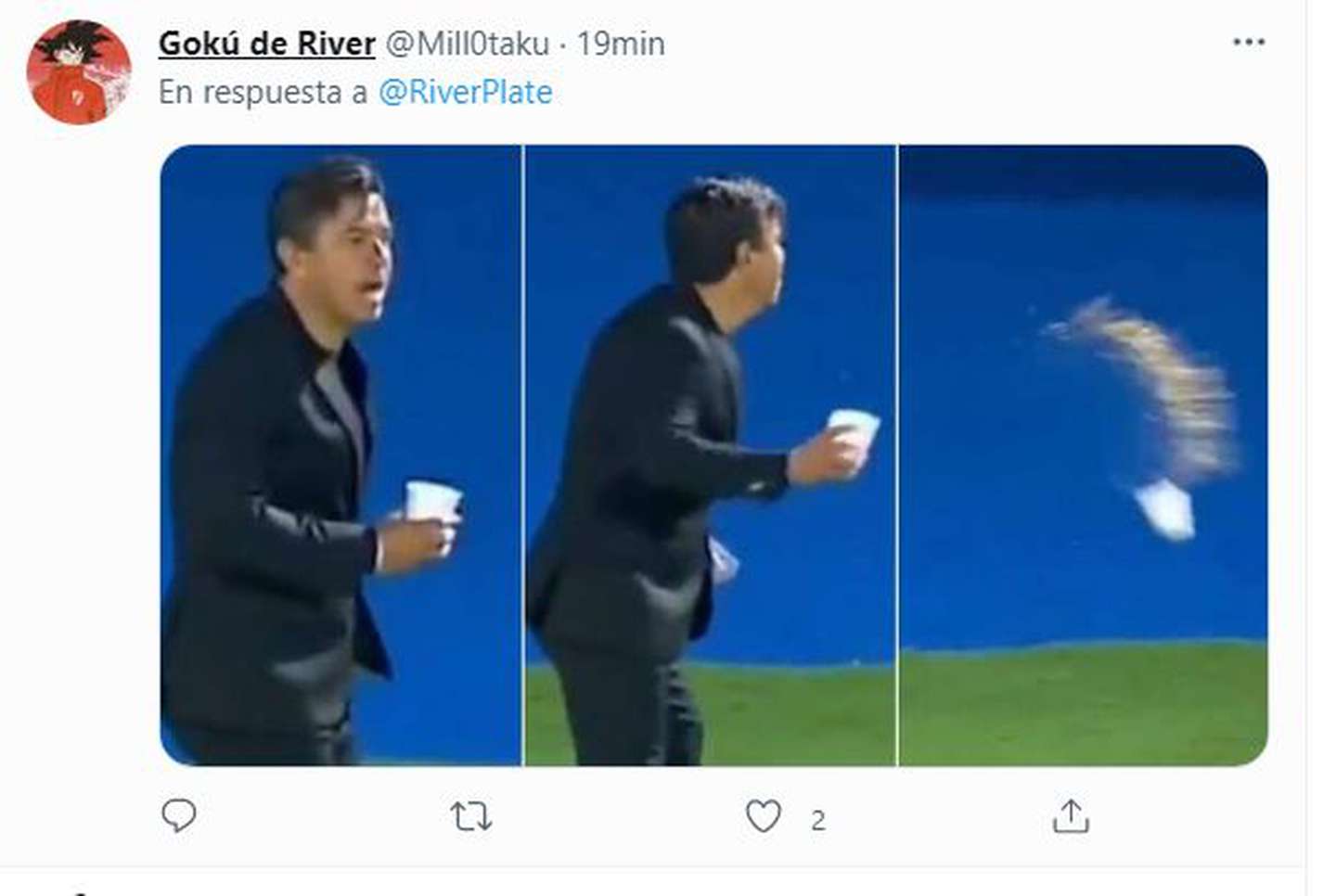Open Gokú de River's profile avatar
Screen dimensions: 1336x896
[x=79, y=71]
